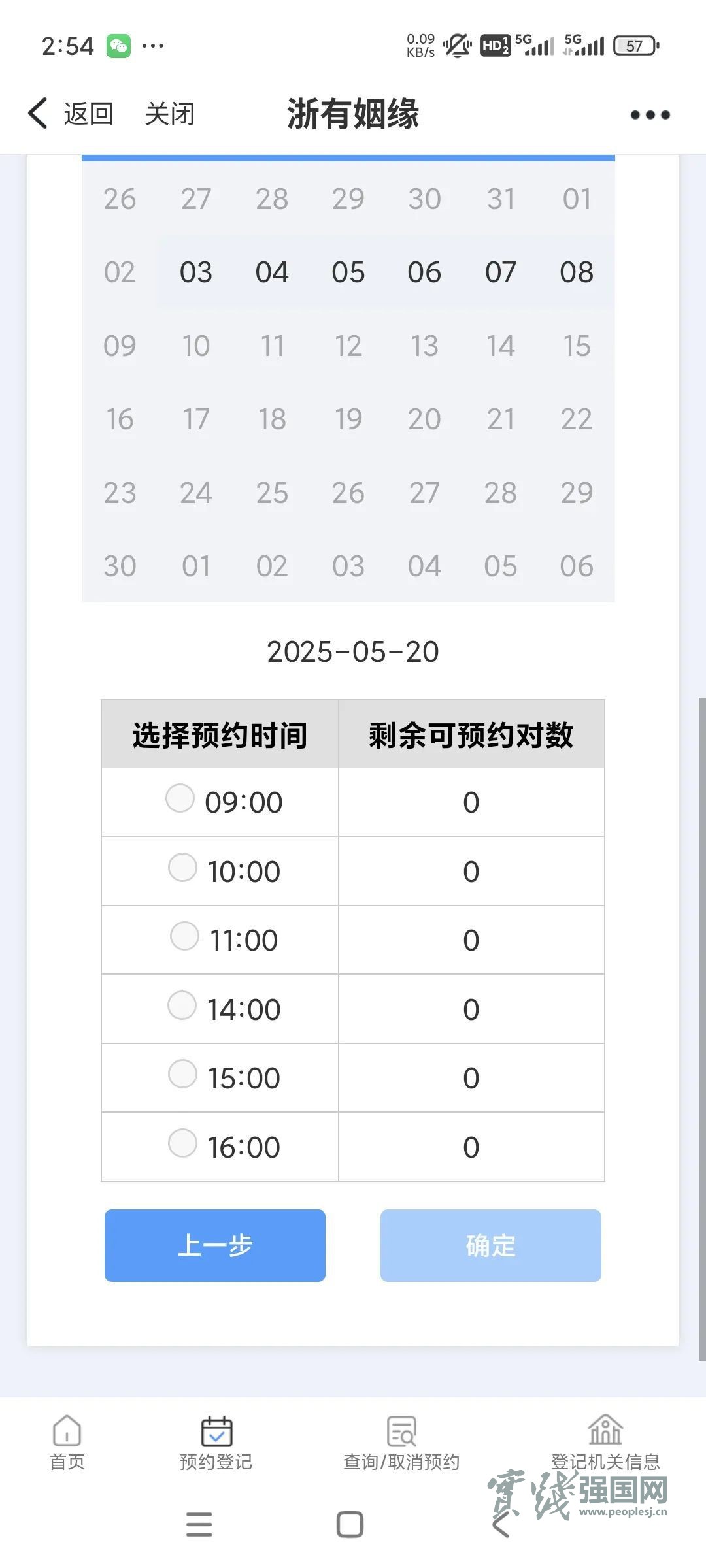Open recent apps from system navigation

(x=199, y=1524)
